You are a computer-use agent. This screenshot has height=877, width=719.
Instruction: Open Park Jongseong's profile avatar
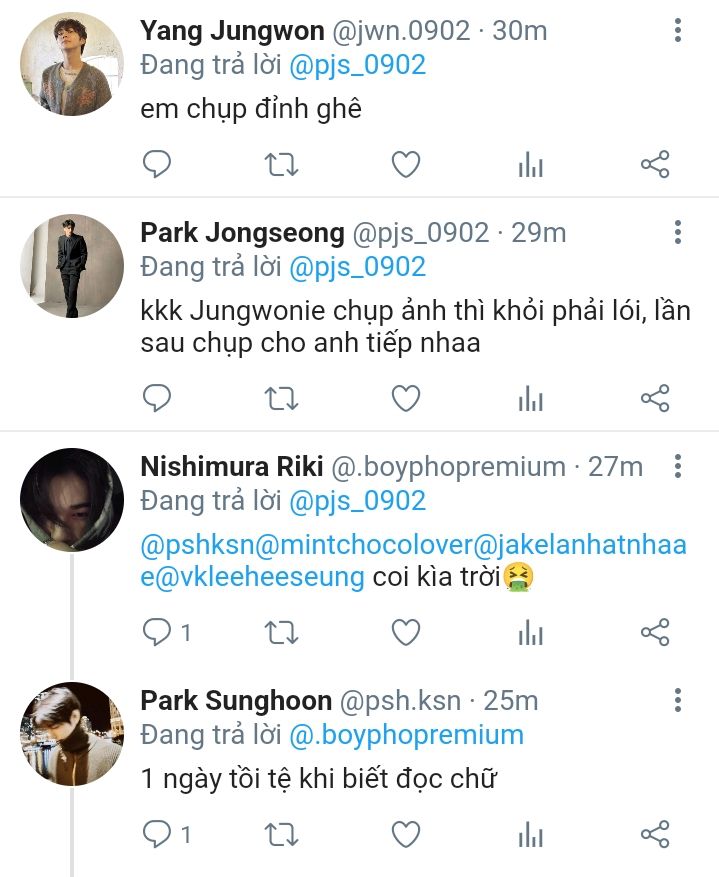pos(72,265)
